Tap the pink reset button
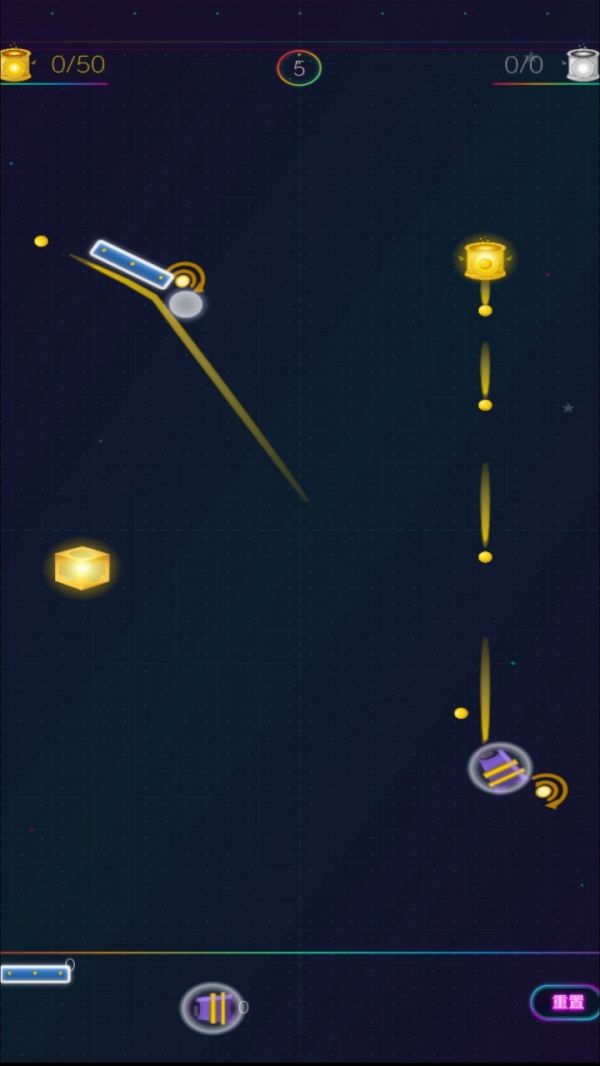The height and width of the screenshot is (1066, 600). click(x=565, y=1002)
